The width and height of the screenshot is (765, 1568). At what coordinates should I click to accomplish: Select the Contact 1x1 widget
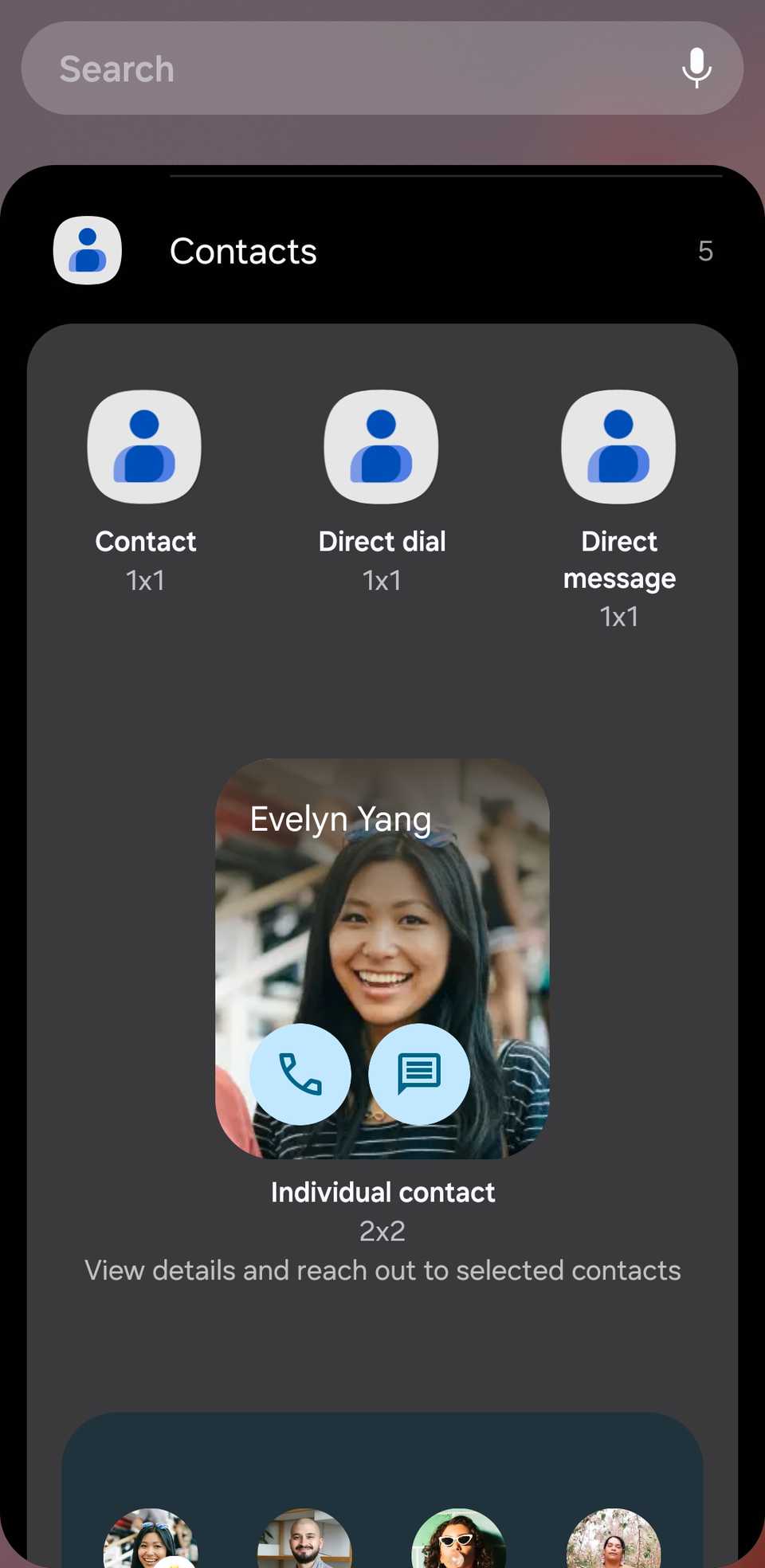[x=144, y=447]
